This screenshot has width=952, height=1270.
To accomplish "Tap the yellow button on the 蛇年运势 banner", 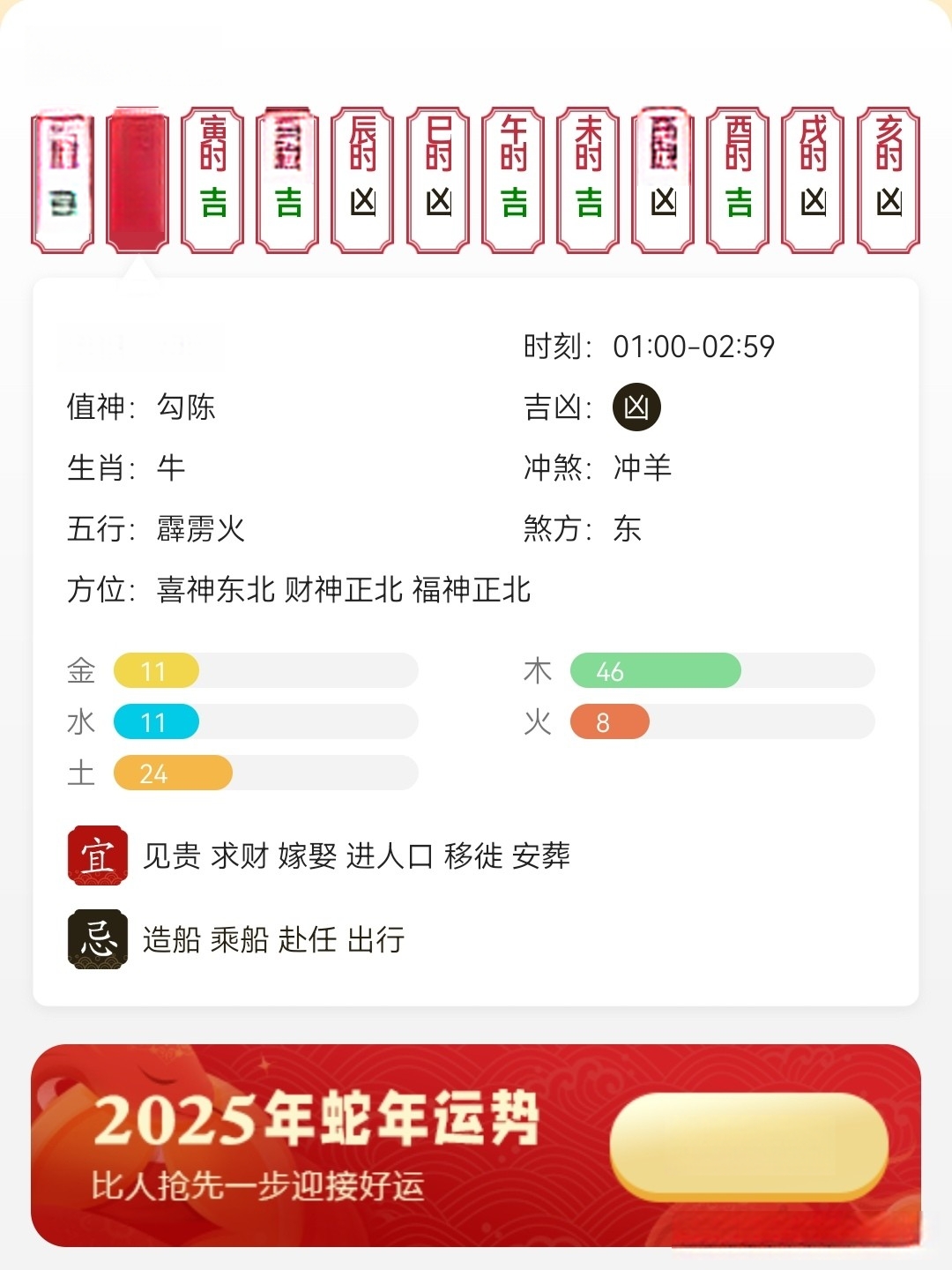I will pos(748,1145).
